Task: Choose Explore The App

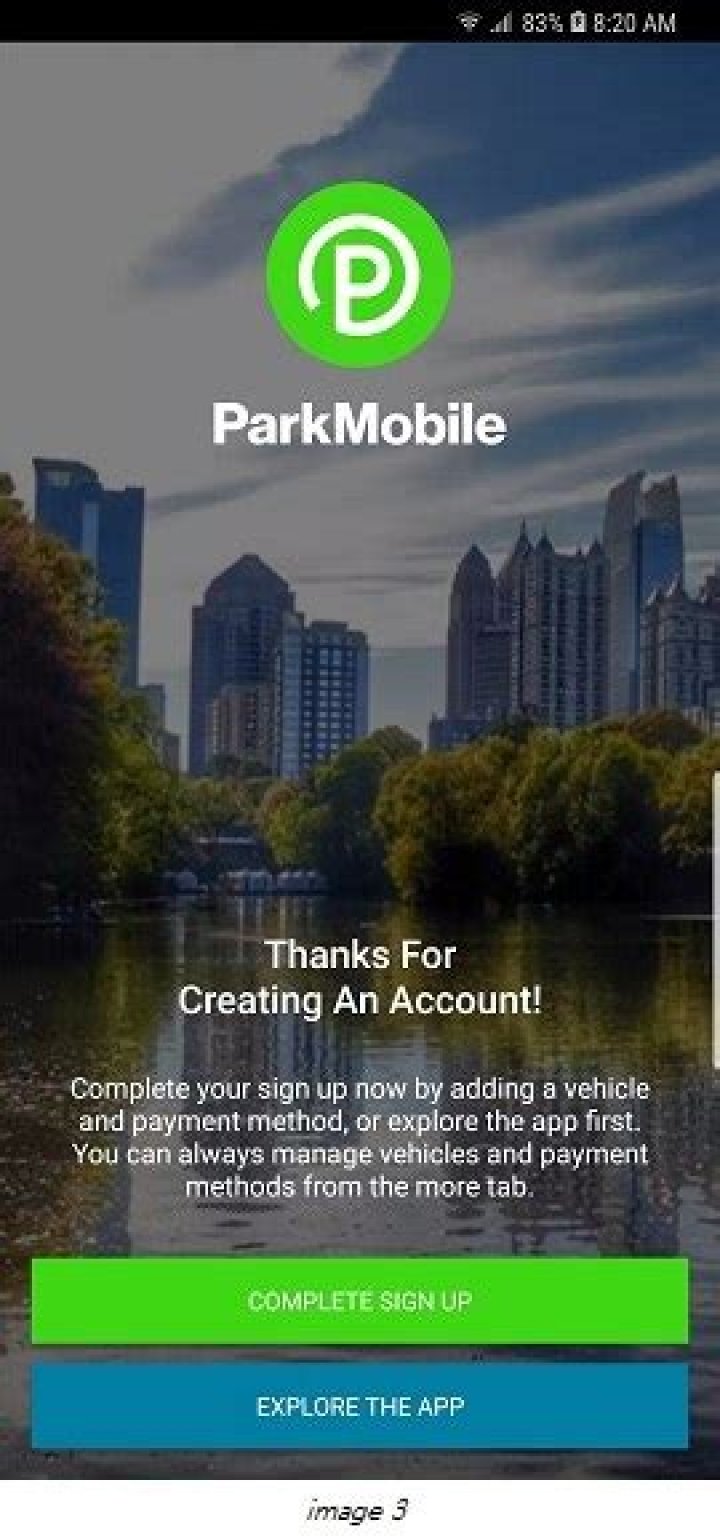Action: [360, 1406]
